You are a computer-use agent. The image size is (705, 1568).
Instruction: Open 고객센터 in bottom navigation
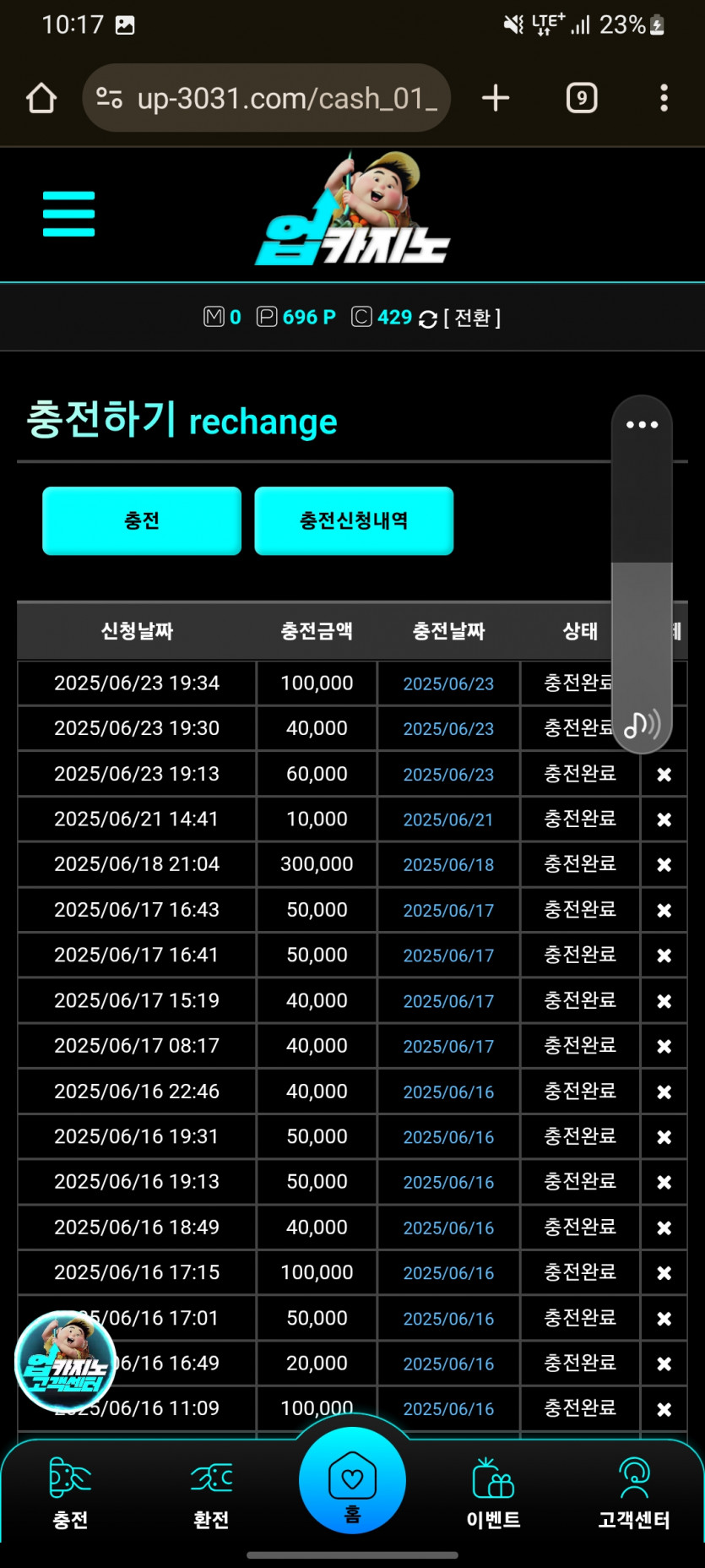coord(634,1493)
